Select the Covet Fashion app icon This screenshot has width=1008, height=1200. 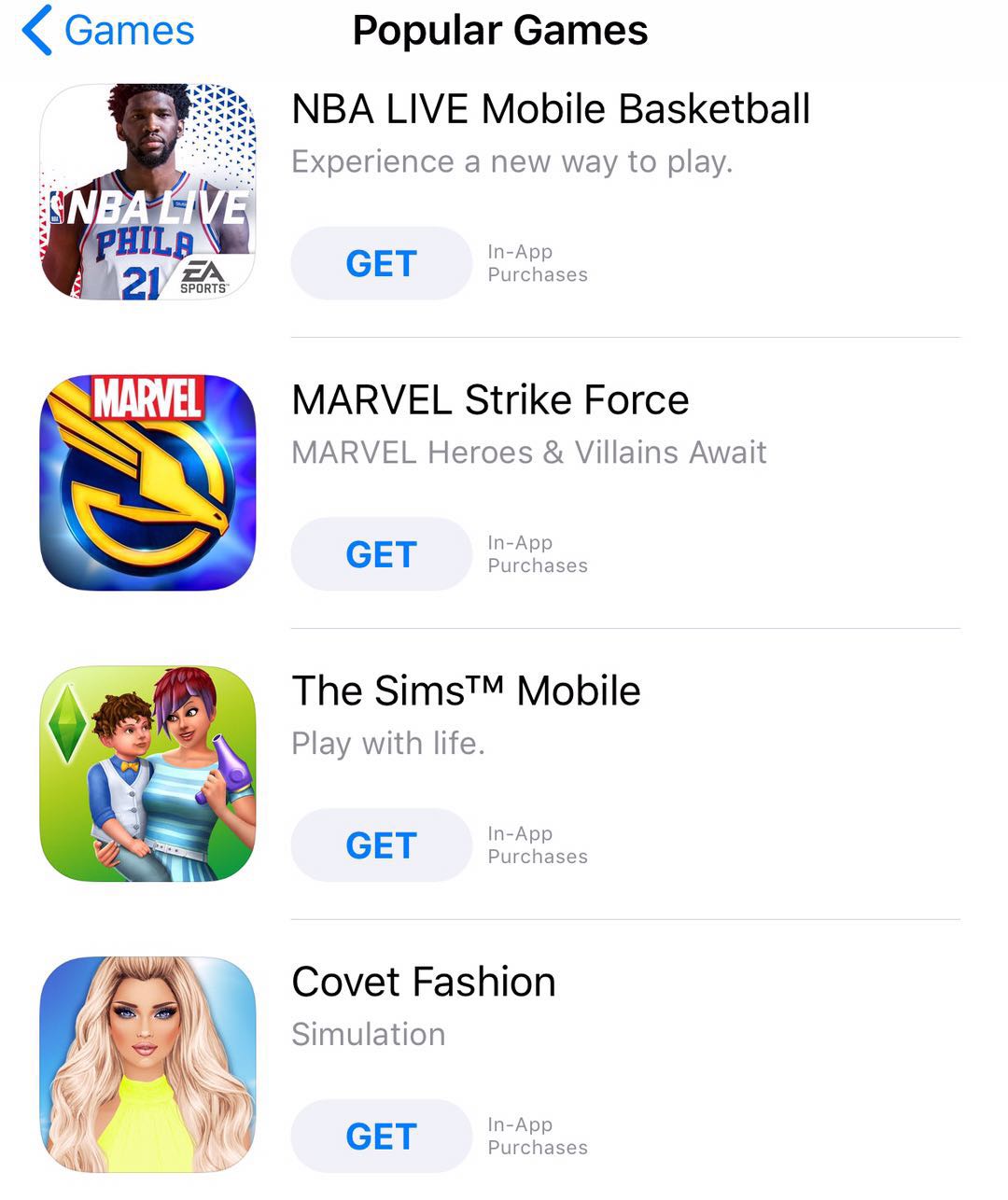point(147,1065)
